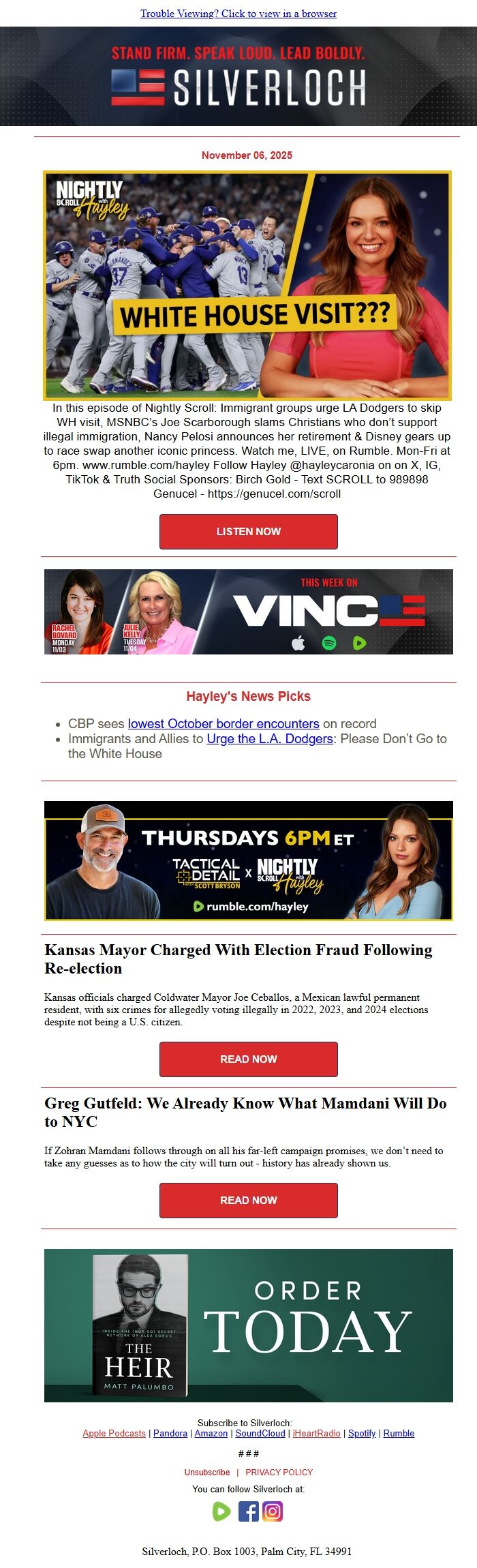Open the Spotify subscribe link
The width and height of the screenshot is (477, 1568).
pyautogui.click(x=362, y=1433)
